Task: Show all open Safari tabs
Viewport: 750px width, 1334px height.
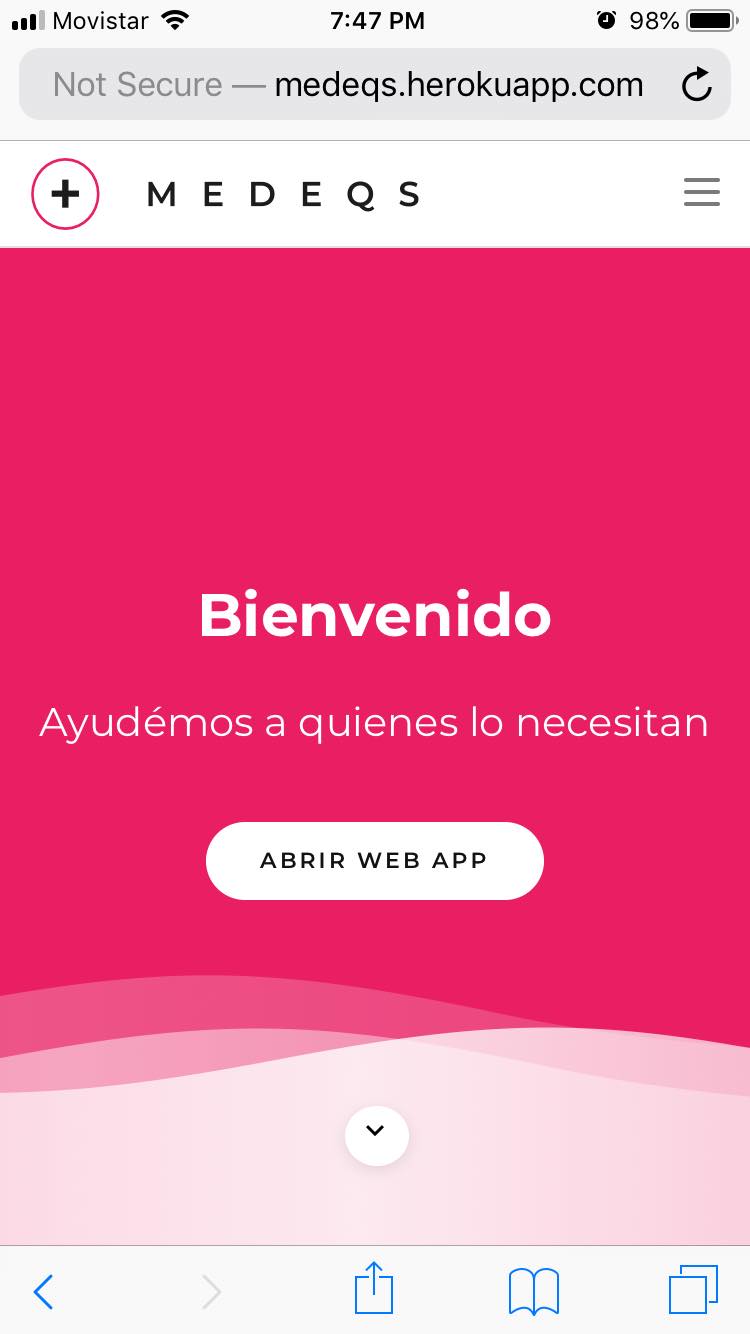Action: coord(693,1290)
